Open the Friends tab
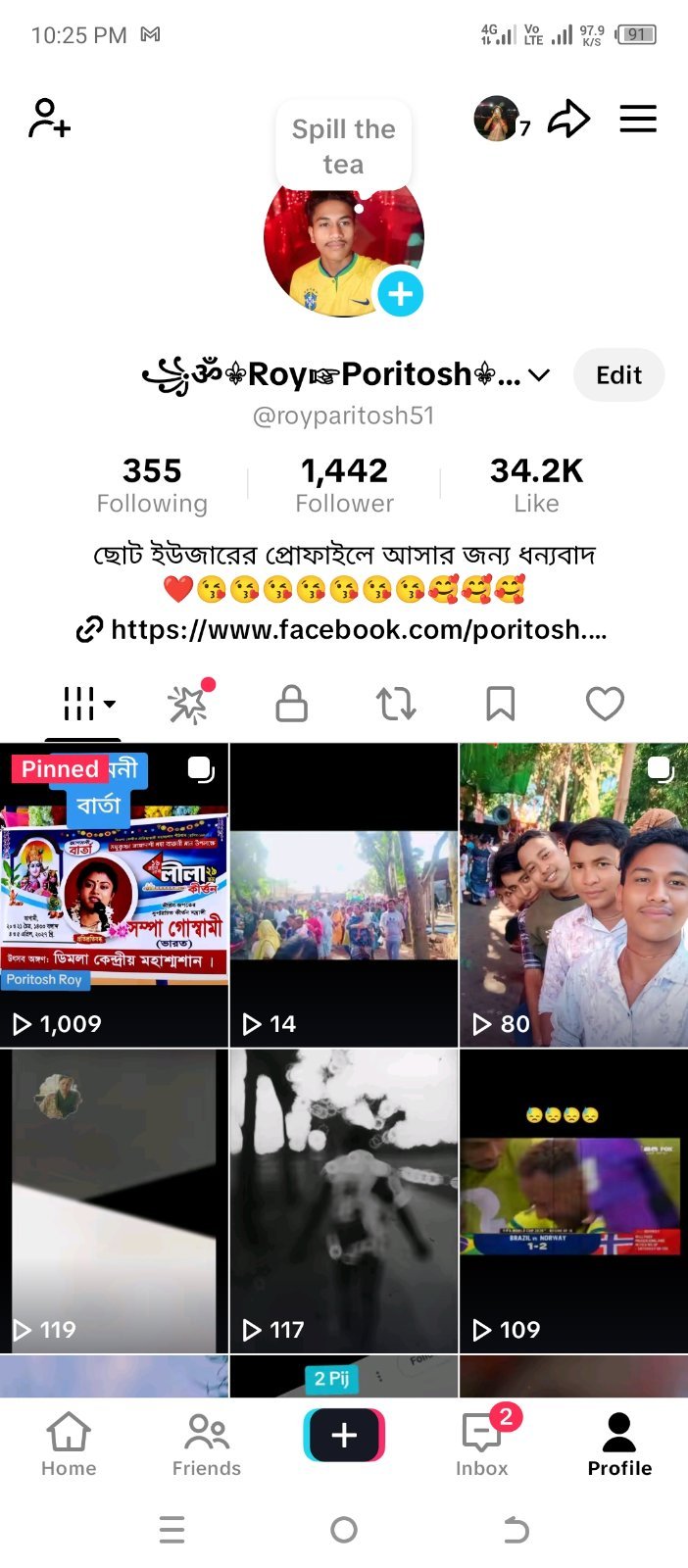This screenshot has width=688, height=1568. pos(207,1445)
